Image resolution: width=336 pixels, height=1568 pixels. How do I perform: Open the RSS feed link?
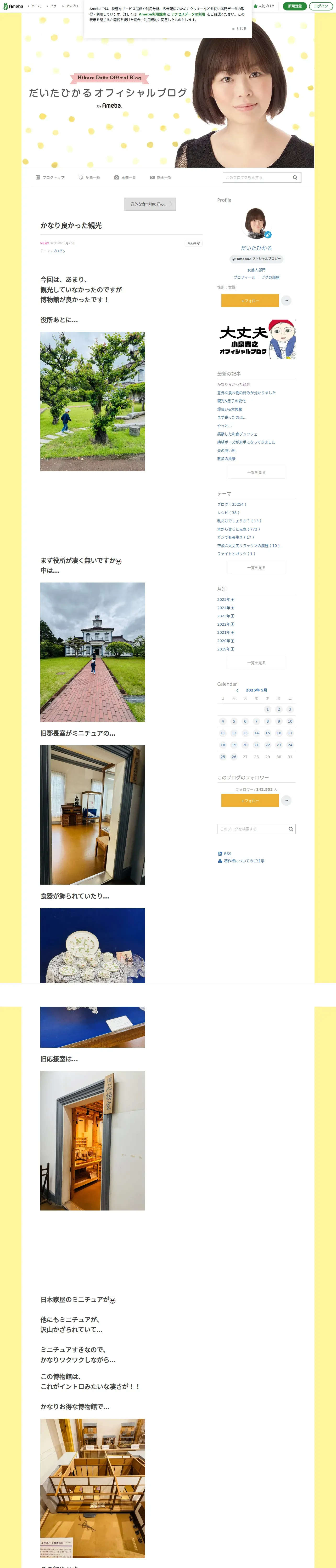click(x=225, y=854)
